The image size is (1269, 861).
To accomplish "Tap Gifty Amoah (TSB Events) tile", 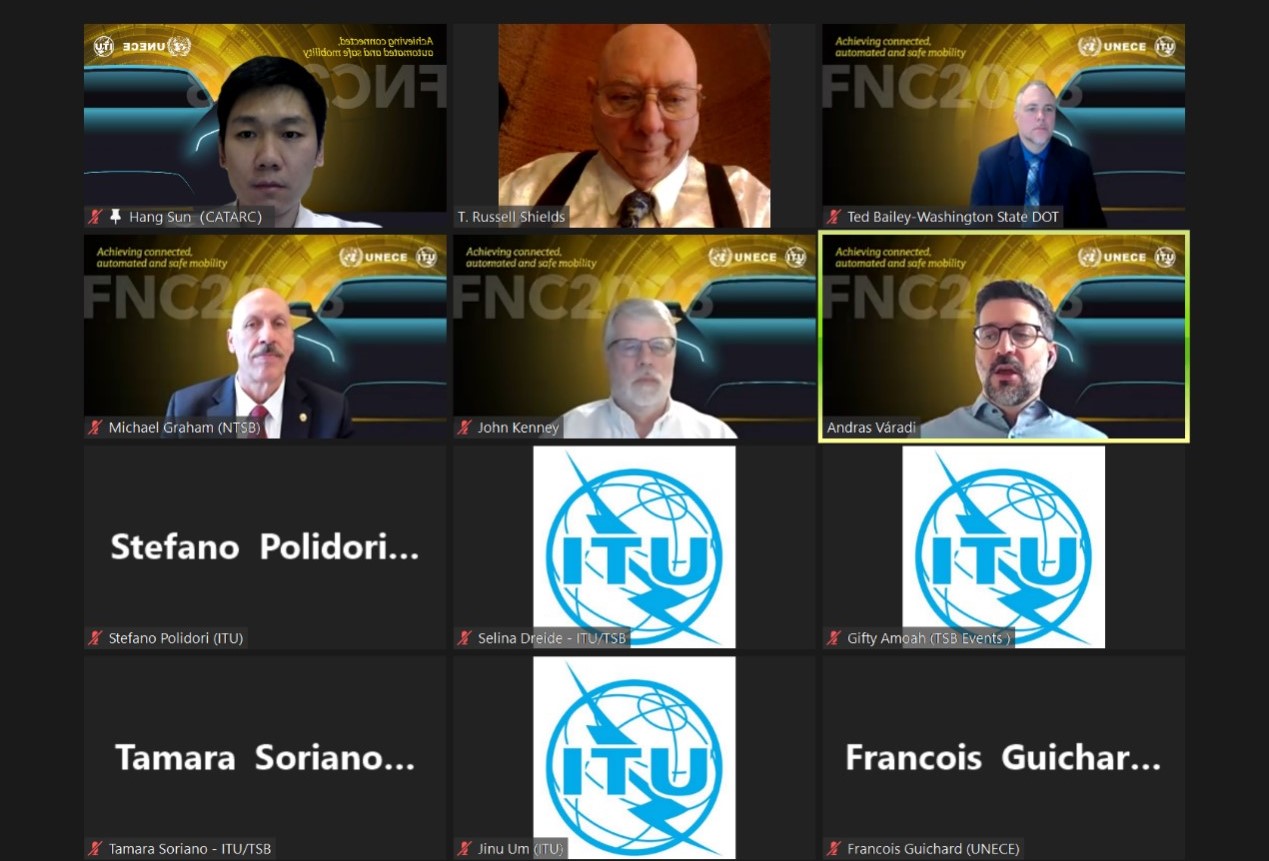I will pos(1003,547).
